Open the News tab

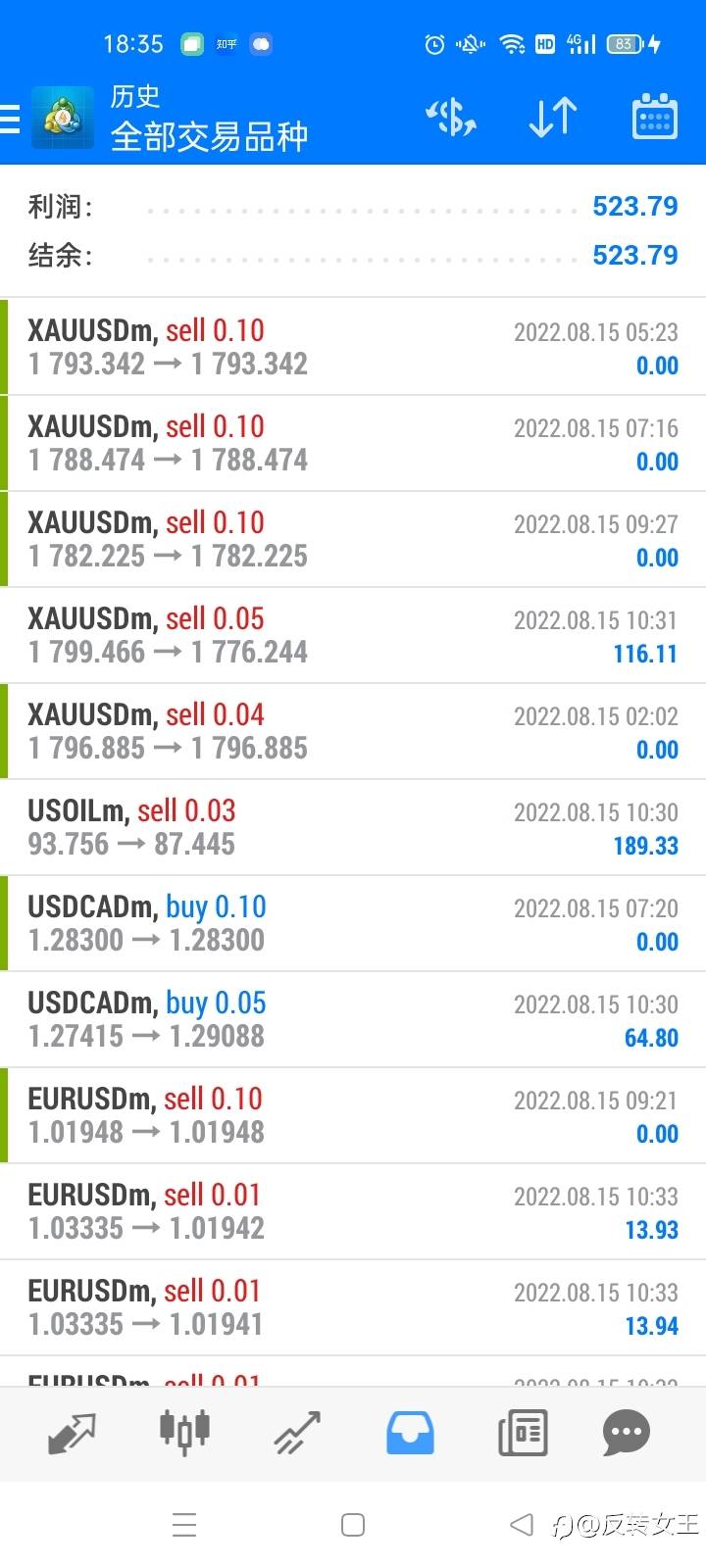pos(523,1434)
